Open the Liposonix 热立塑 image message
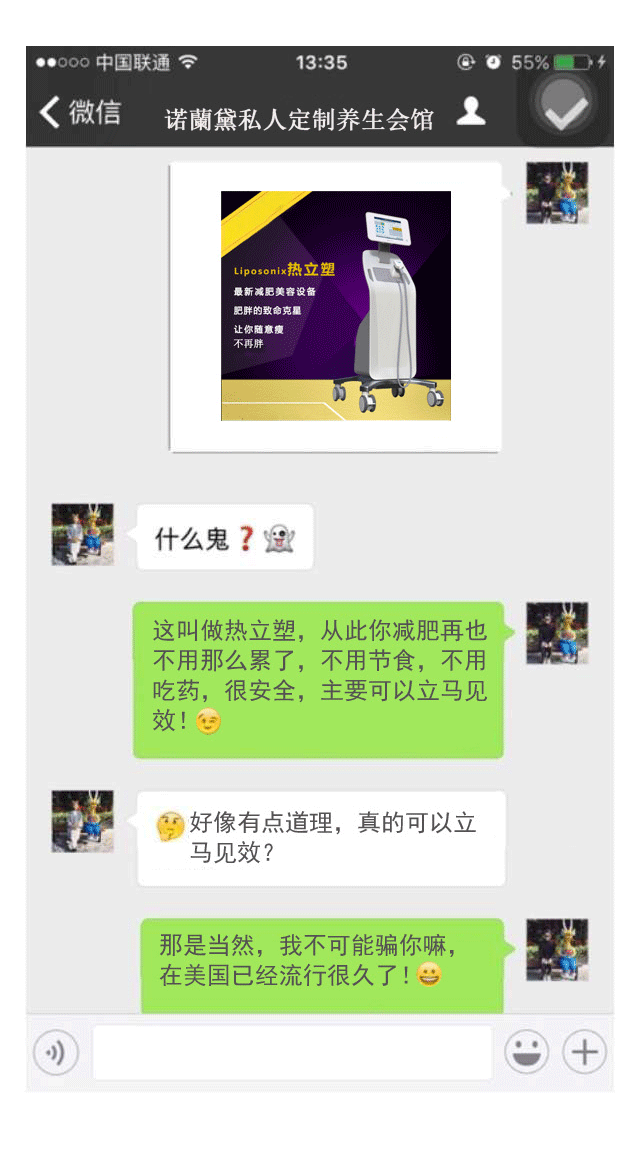 coord(336,306)
